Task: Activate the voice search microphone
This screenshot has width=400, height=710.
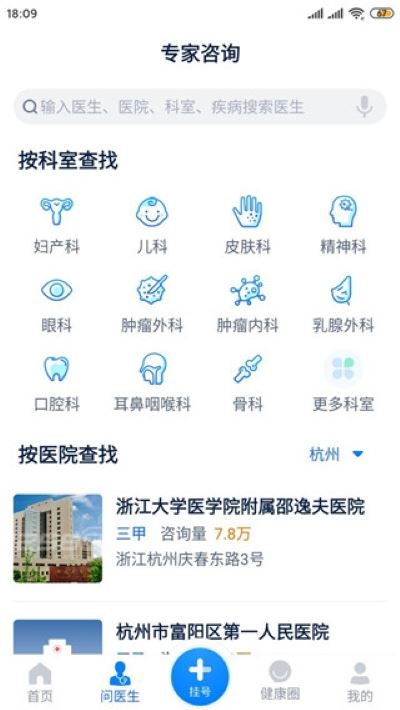Action: [x=364, y=107]
